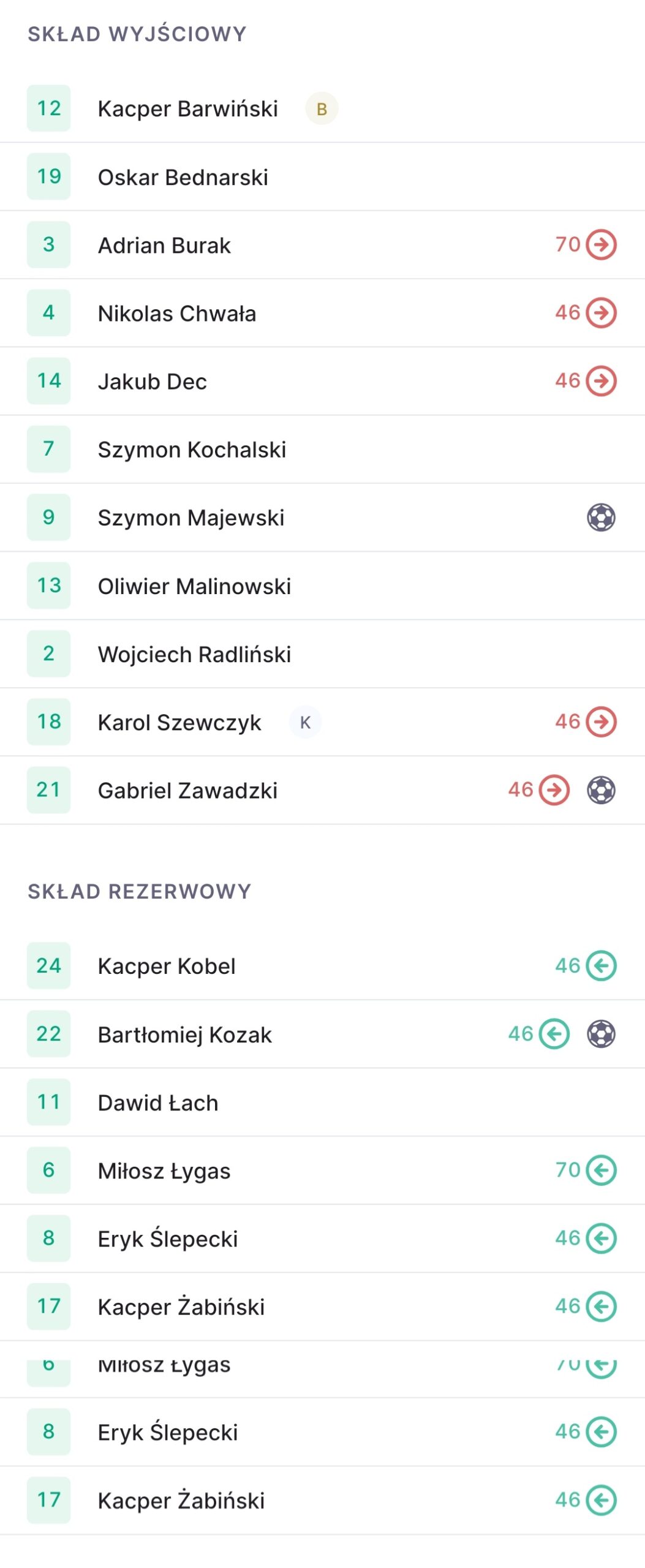Open Kacper Barwiński's player profile
The height and width of the screenshot is (1568, 645).
coord(187,108)
